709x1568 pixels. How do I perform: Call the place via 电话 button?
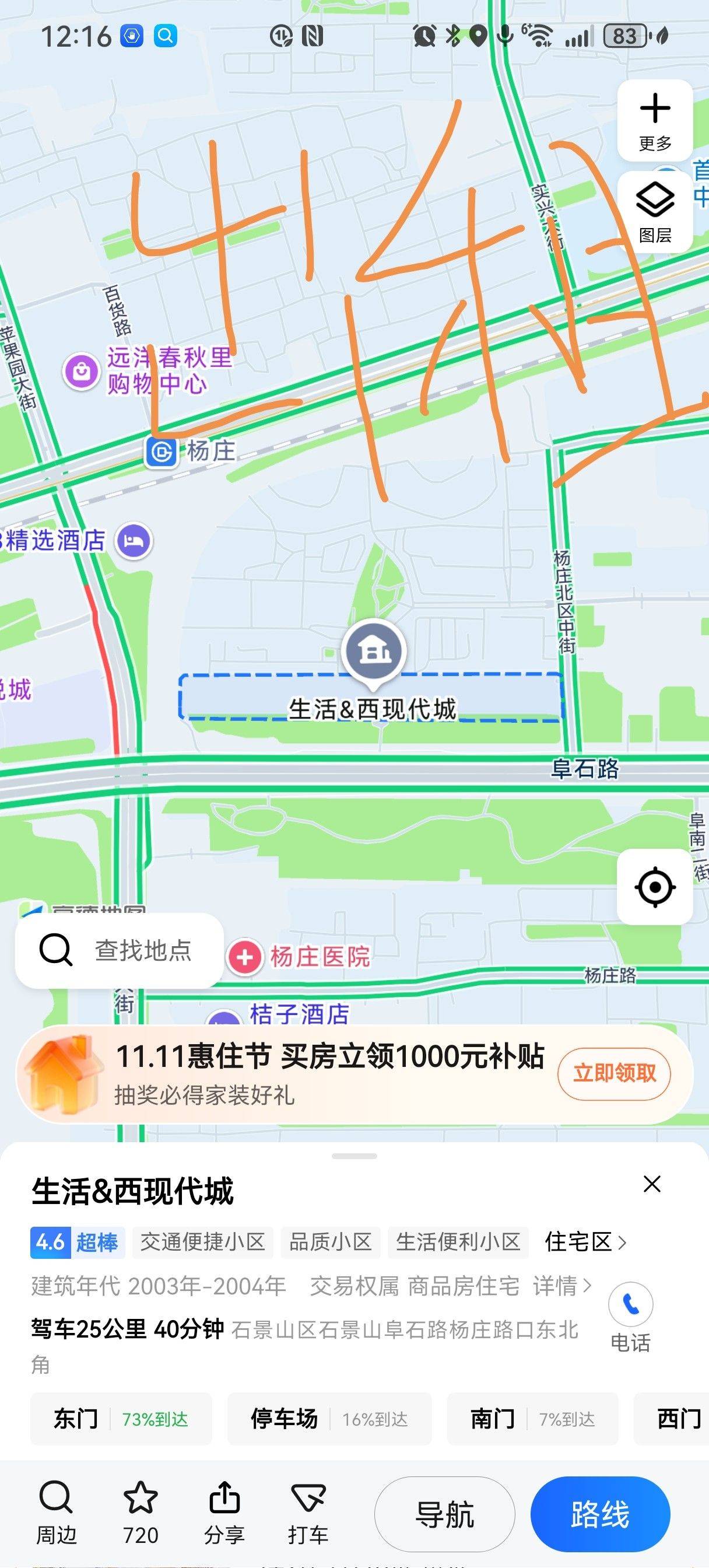(x=630, y=1316)
